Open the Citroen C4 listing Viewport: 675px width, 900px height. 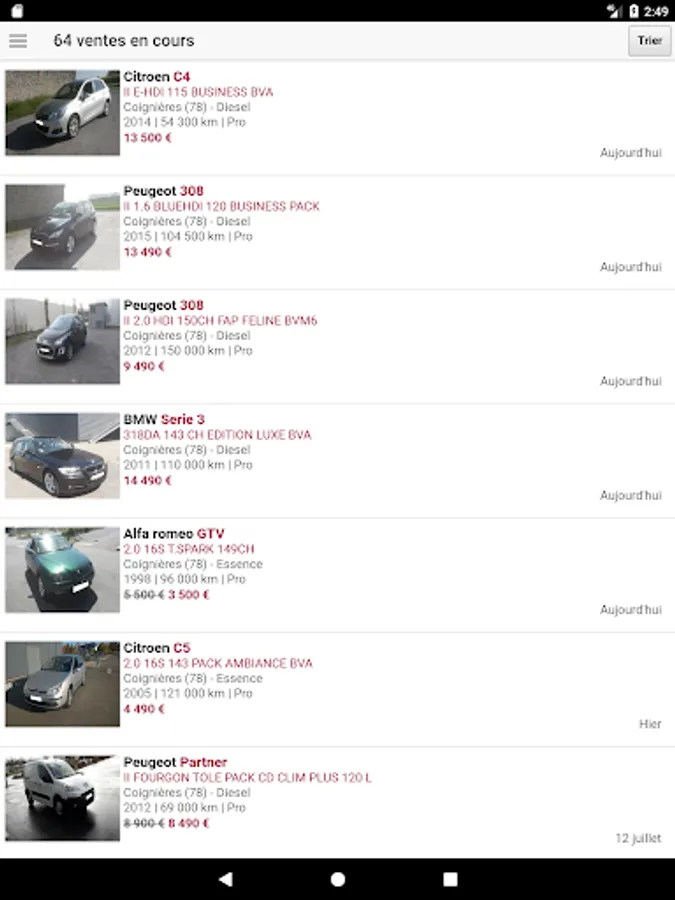337,113
